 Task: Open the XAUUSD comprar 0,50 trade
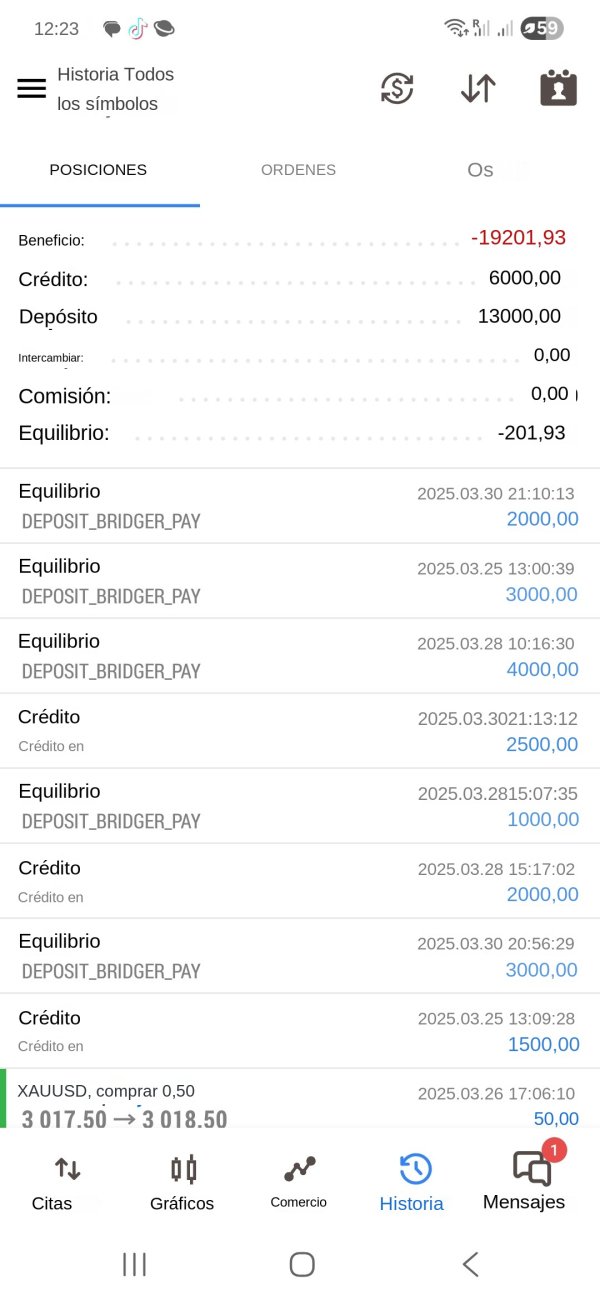coord(300,1099)
